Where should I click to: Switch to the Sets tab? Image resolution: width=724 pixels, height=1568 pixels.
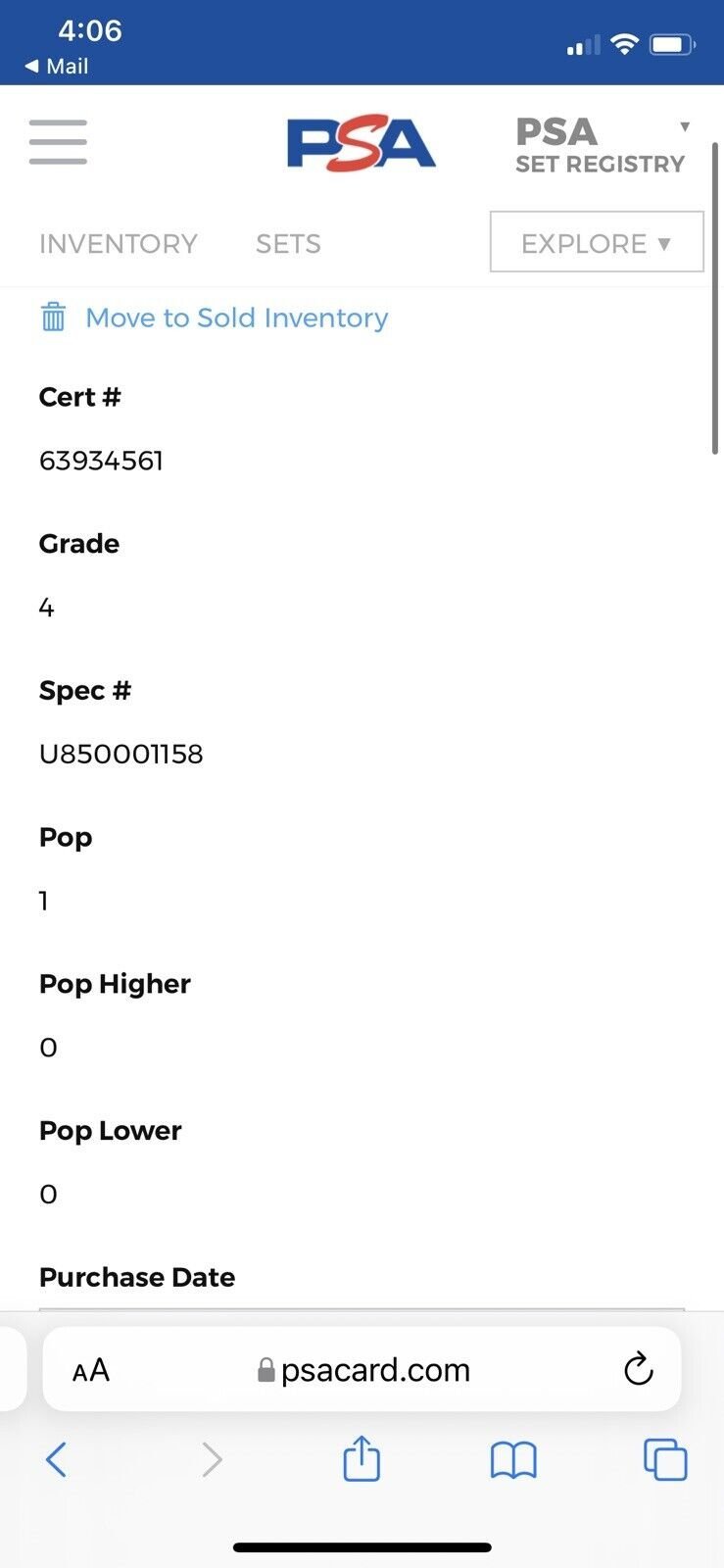(x=288, y=243)
